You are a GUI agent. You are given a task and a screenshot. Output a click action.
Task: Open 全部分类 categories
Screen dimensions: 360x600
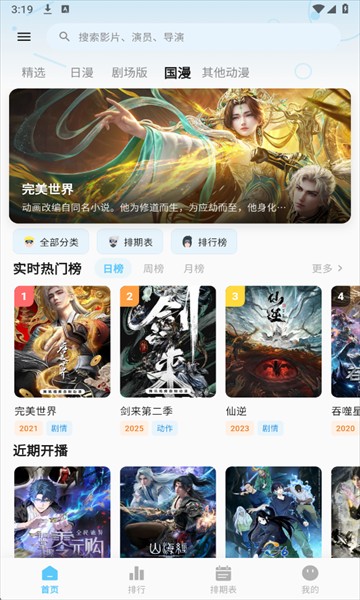click(51, 242)
